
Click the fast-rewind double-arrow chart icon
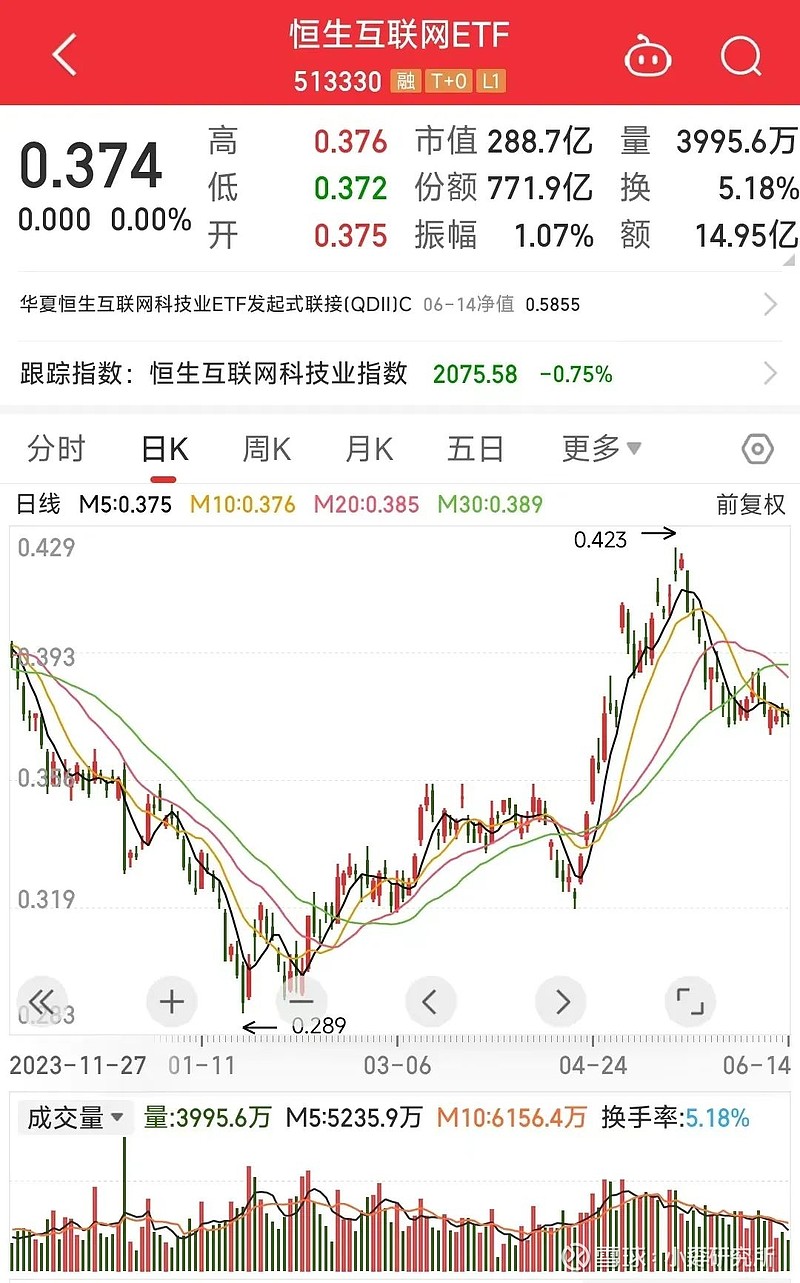coord(42,1001)
